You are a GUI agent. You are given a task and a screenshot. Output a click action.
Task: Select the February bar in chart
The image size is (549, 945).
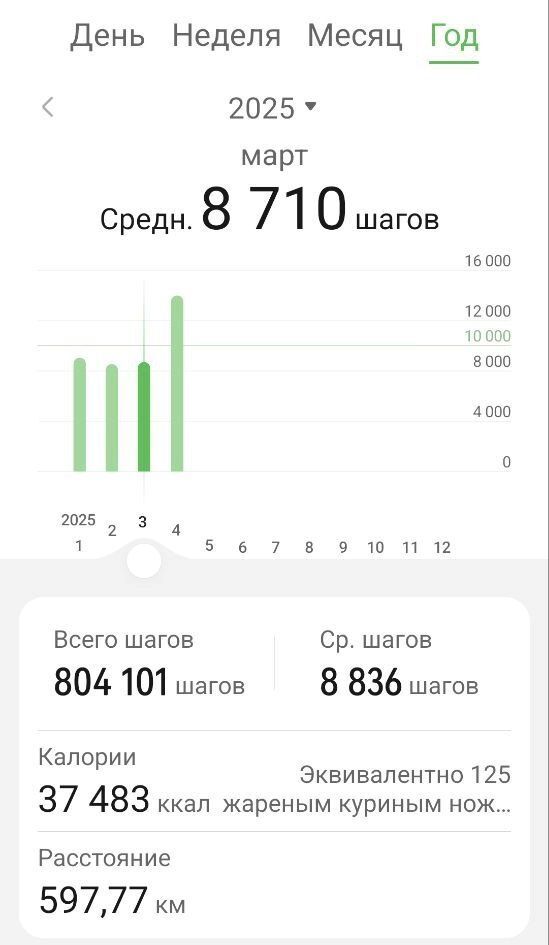112,418
